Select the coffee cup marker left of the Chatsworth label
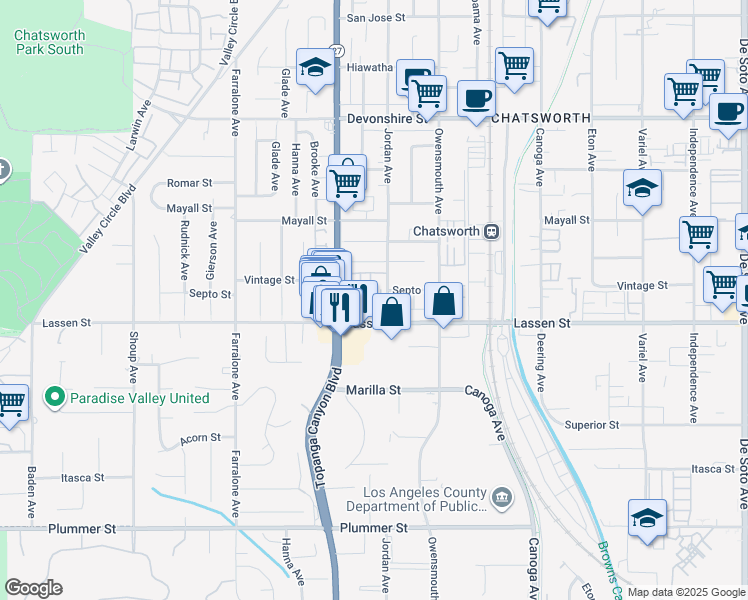 [x=476, y=103]
